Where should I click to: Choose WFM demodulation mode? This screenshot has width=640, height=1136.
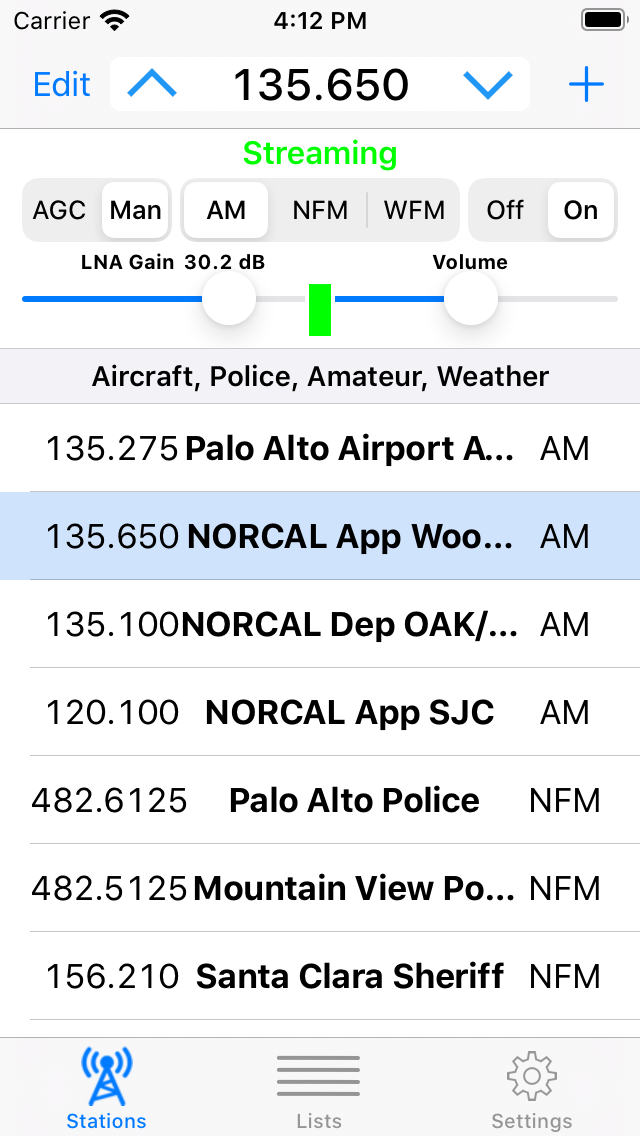(414, 210)
